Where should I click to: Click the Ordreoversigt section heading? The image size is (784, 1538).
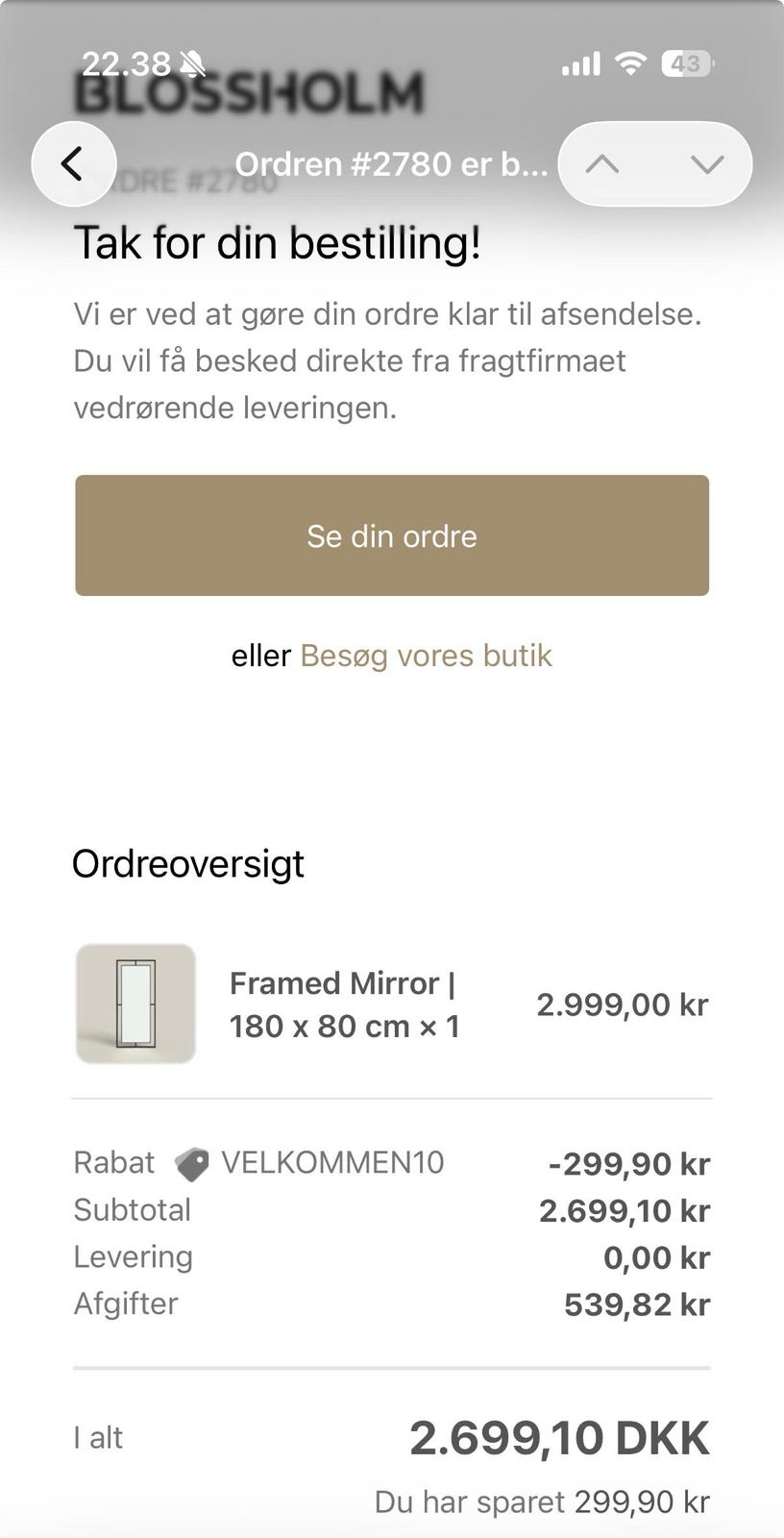pyautogui.click(x=187, y=862)
